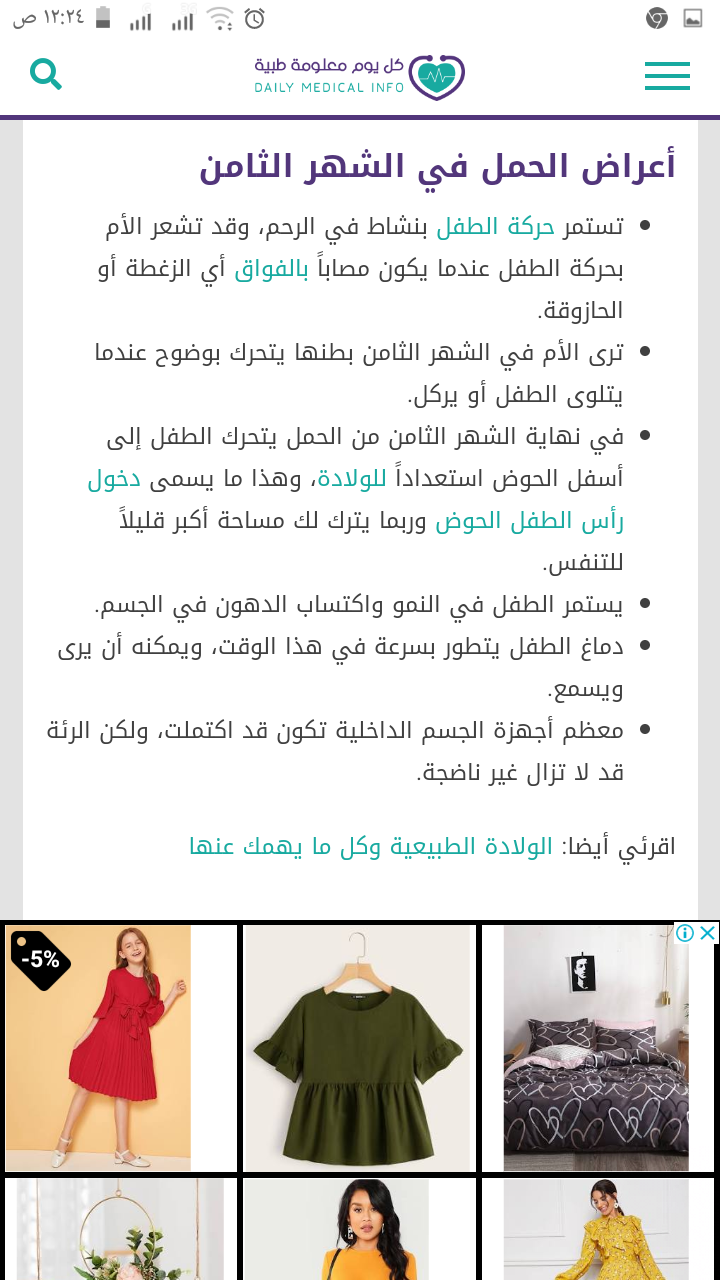View the yellow floral dress ad

click(596, 1230)
